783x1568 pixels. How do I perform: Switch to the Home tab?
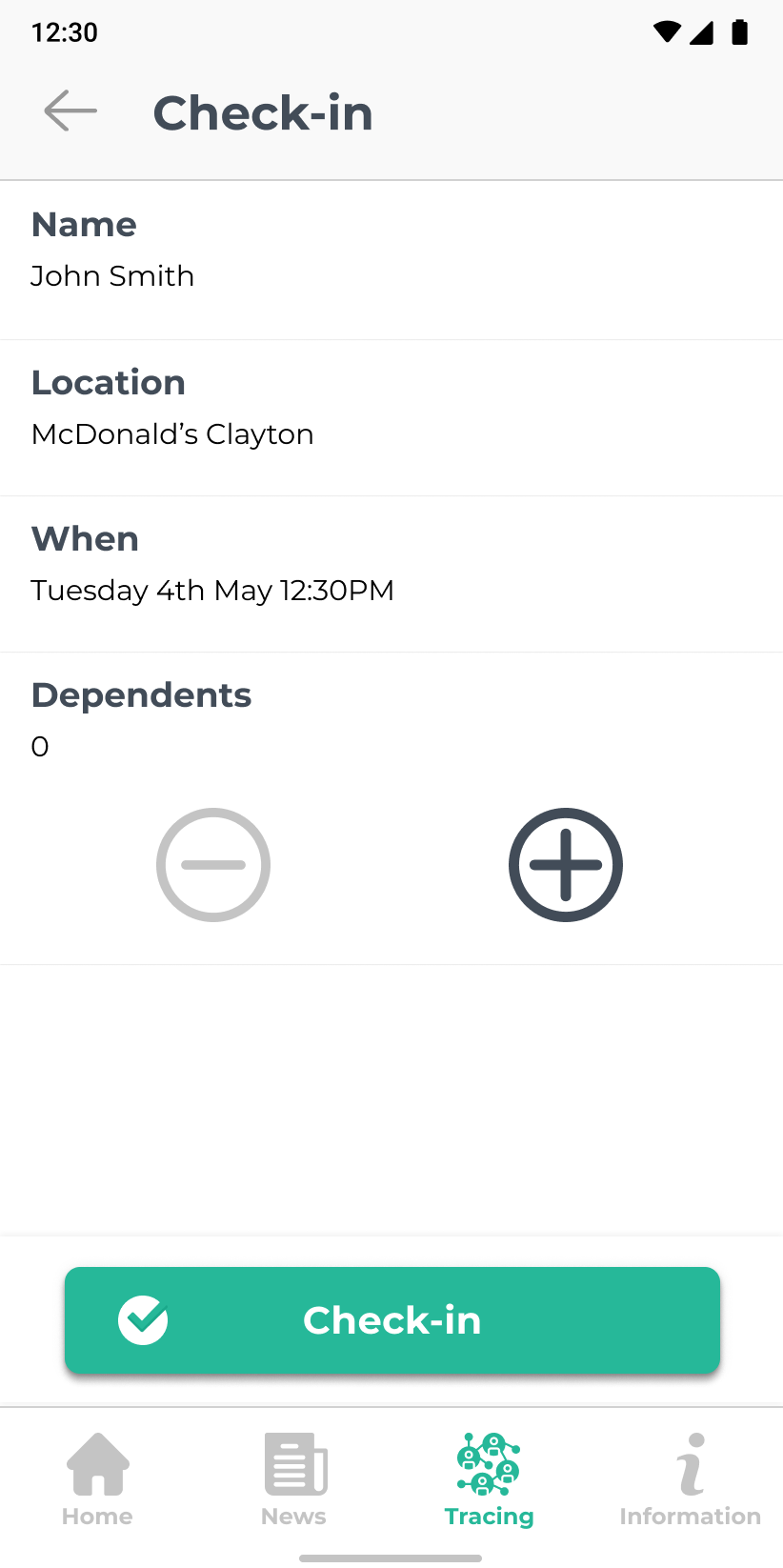(97, 1480)
